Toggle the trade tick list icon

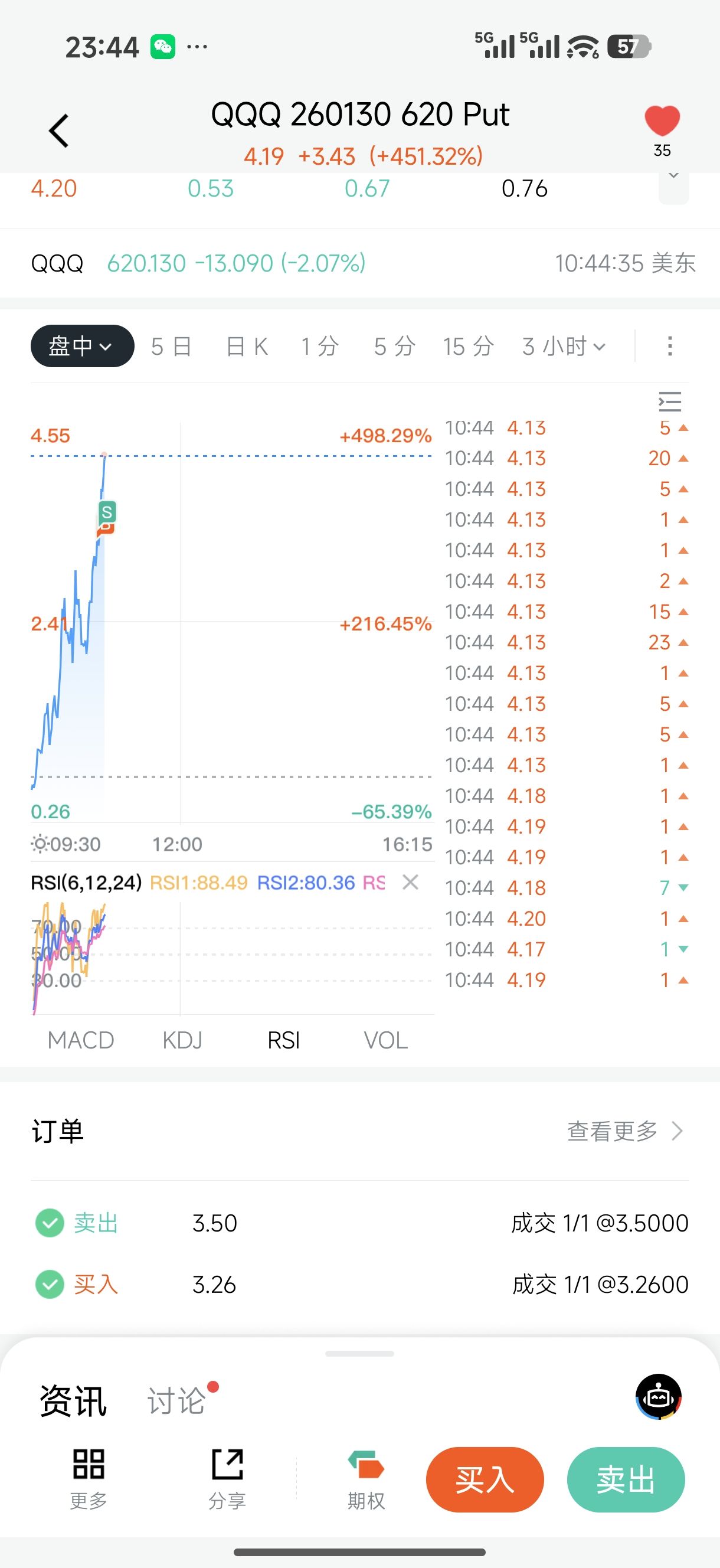pos(669,401)
